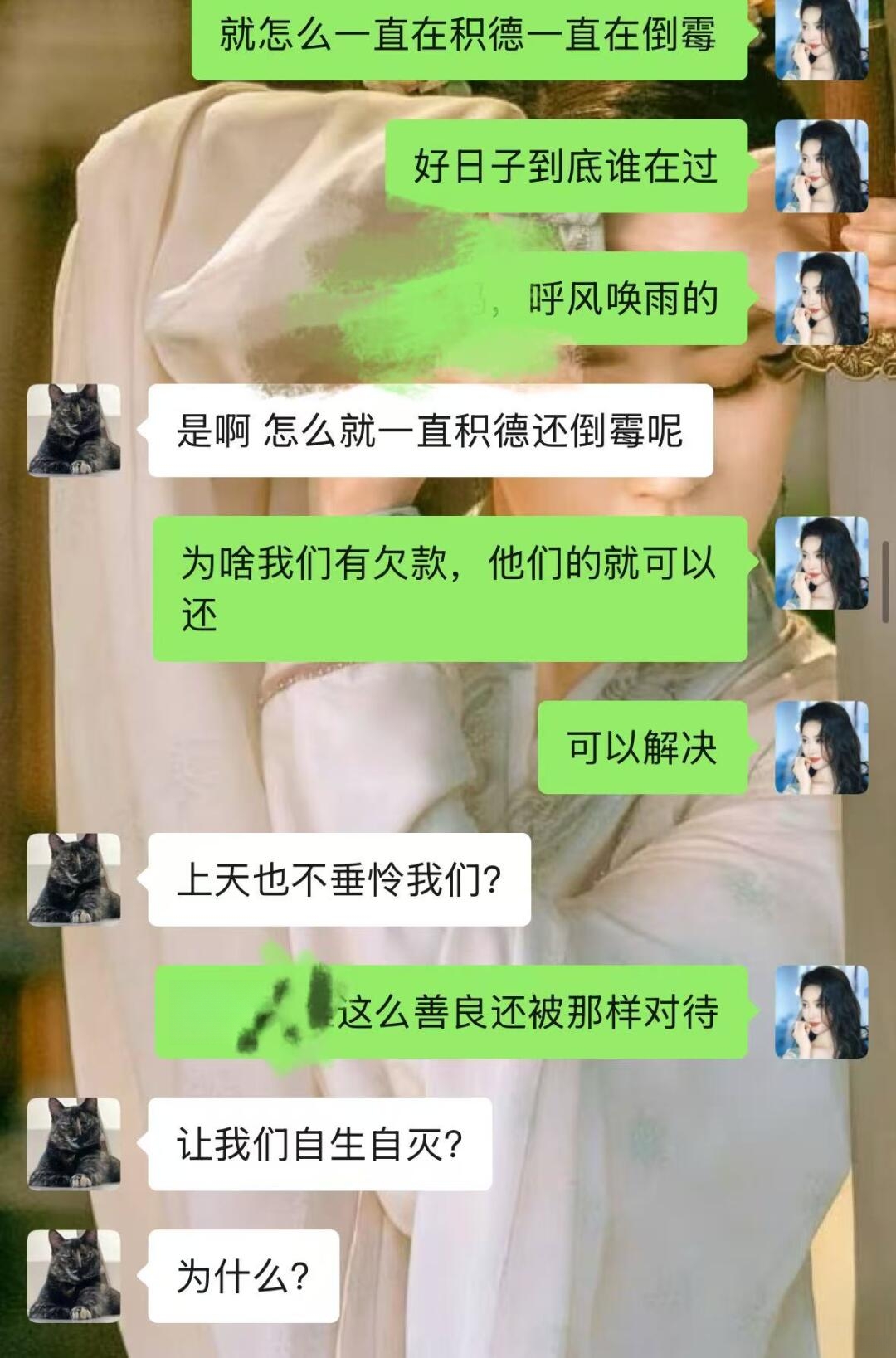
Task: Open the sender avatar beside '呼风唤雨的'
Action: [821, 299]
